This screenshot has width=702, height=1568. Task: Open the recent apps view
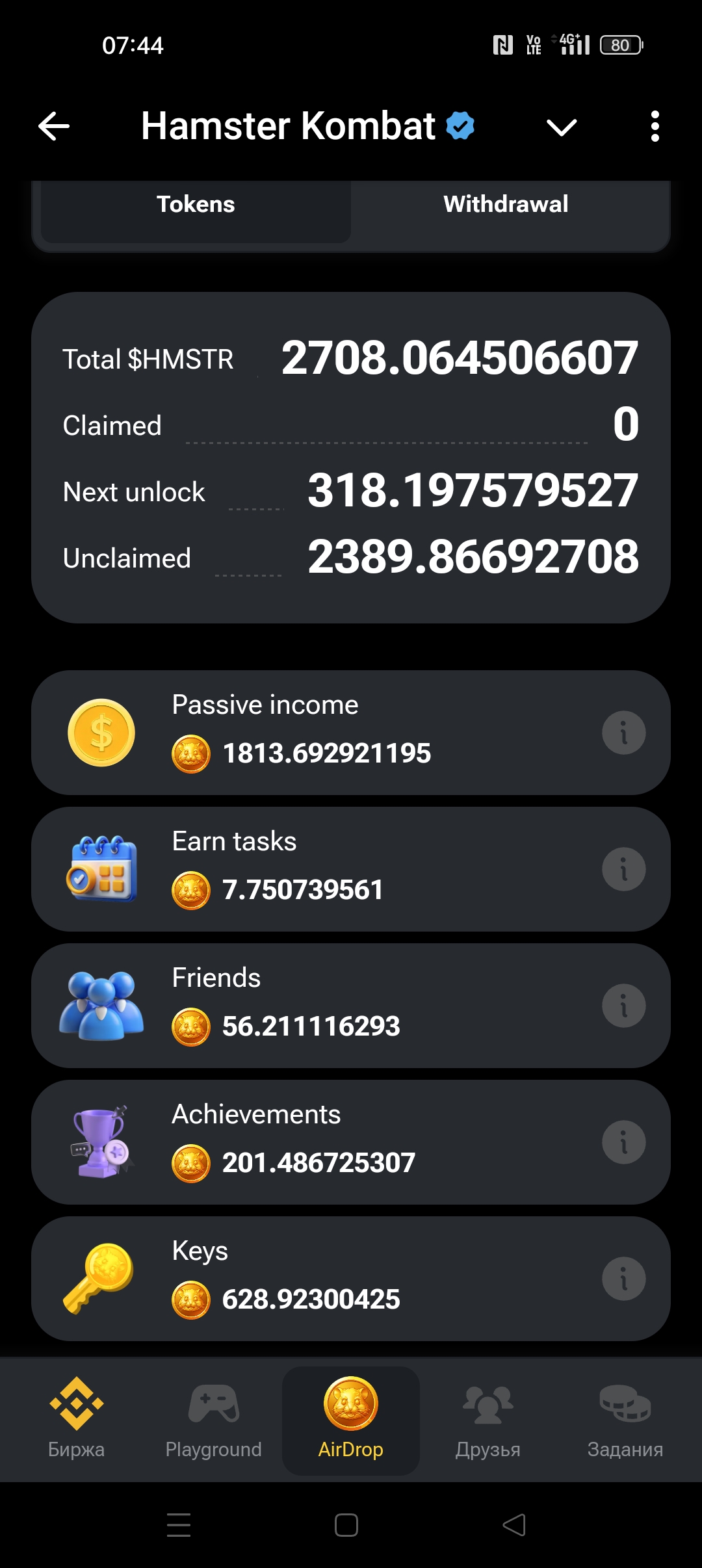(179, 1525)
